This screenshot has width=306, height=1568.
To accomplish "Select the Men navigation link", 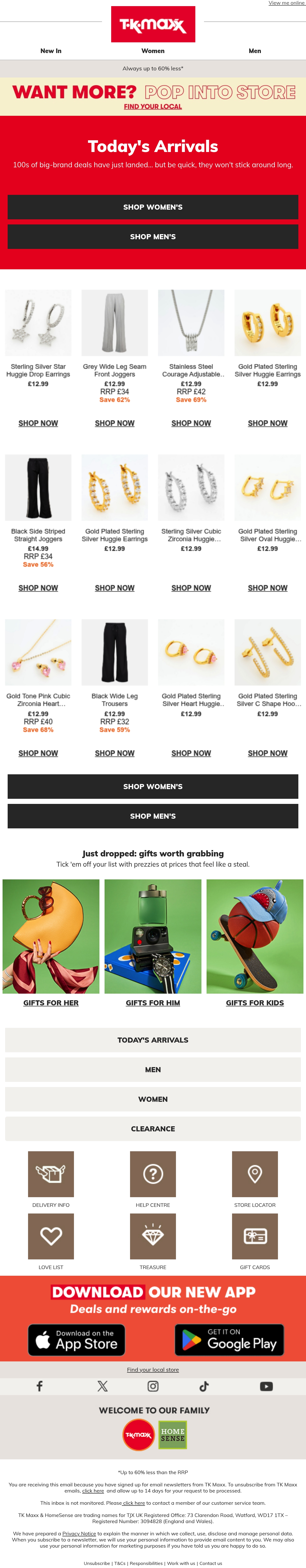I will click(255, 51).
